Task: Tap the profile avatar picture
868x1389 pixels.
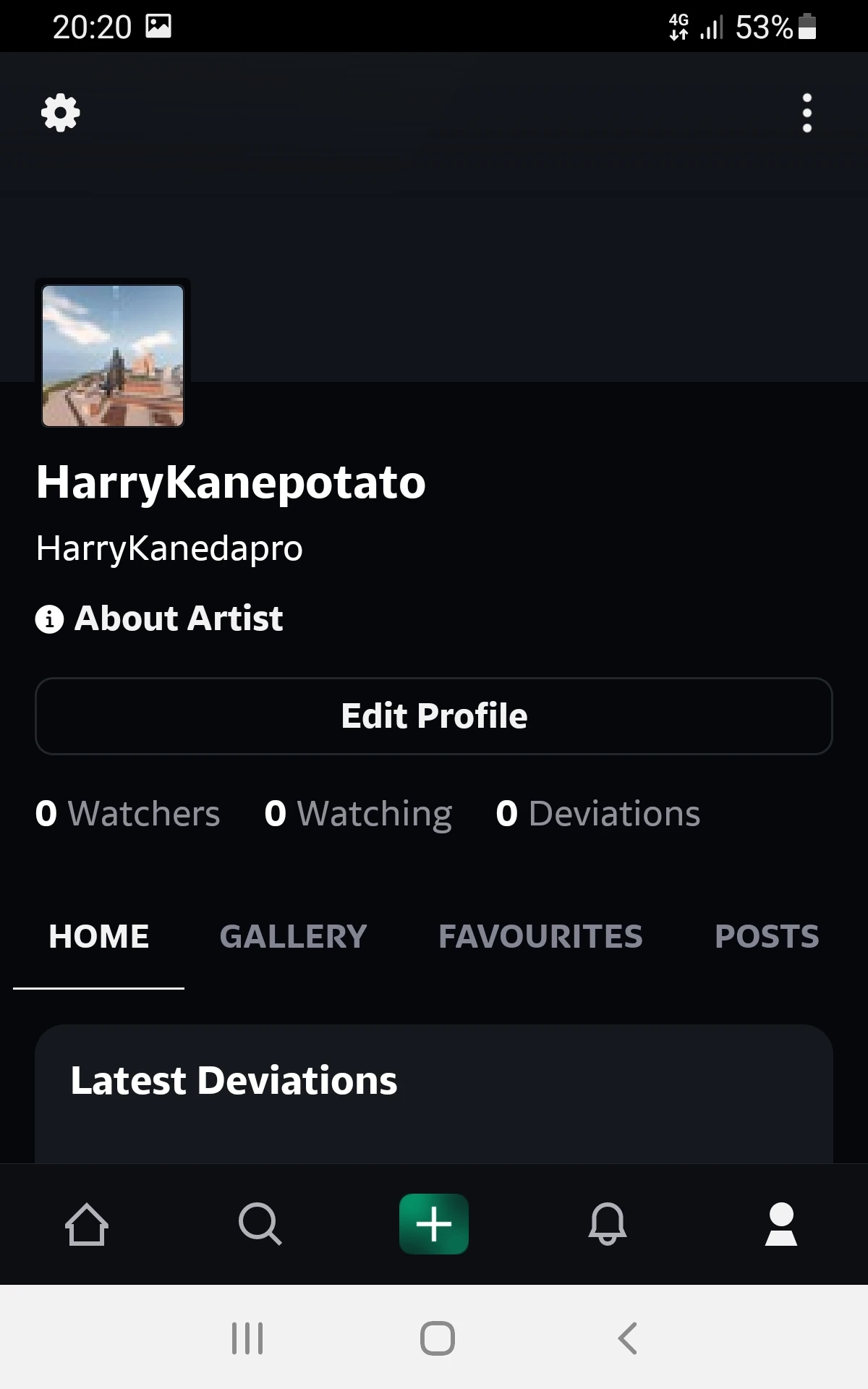Action: click(x=113, y=355)
